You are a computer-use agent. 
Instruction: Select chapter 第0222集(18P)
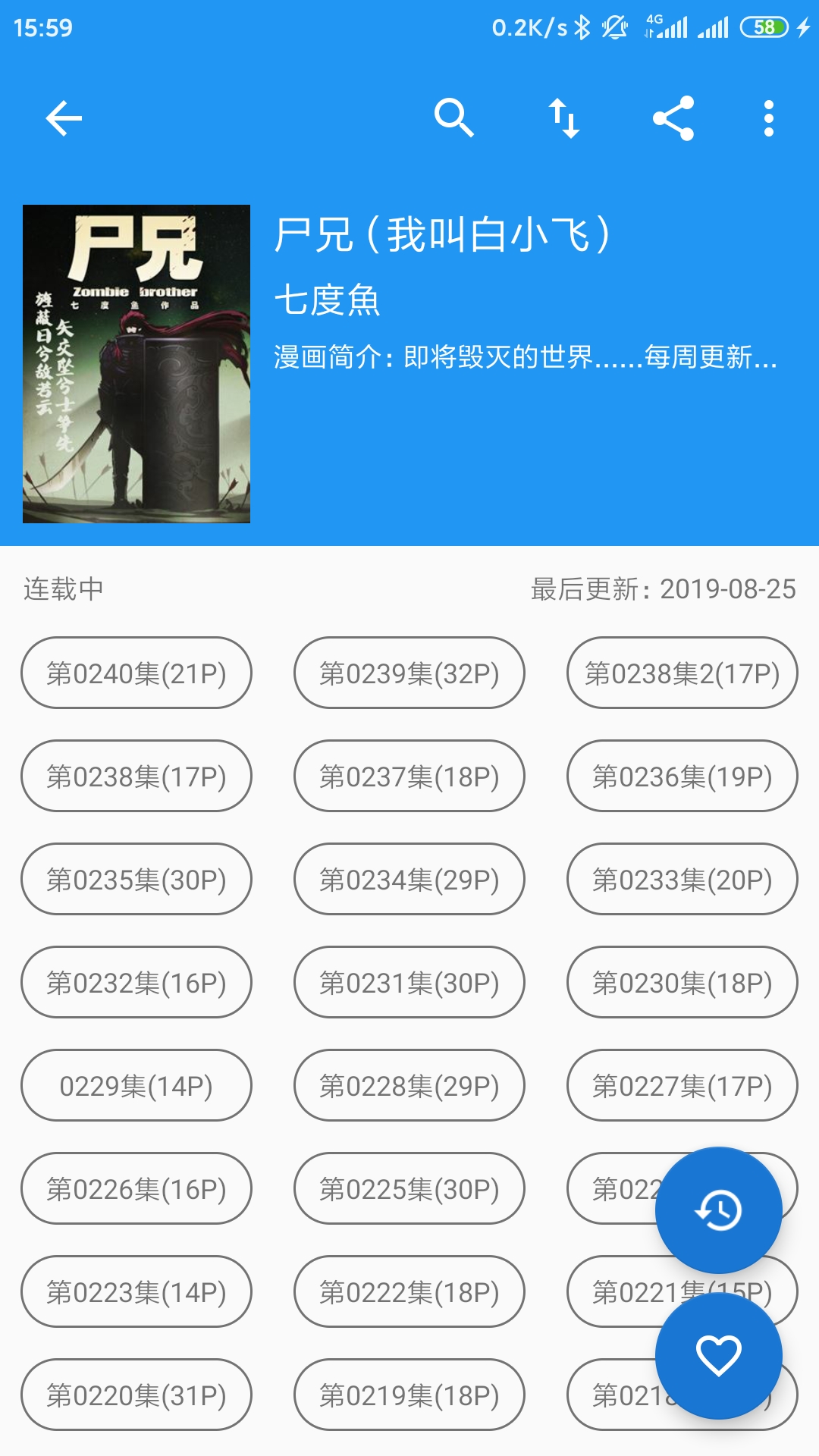[x=409, y=1292]
